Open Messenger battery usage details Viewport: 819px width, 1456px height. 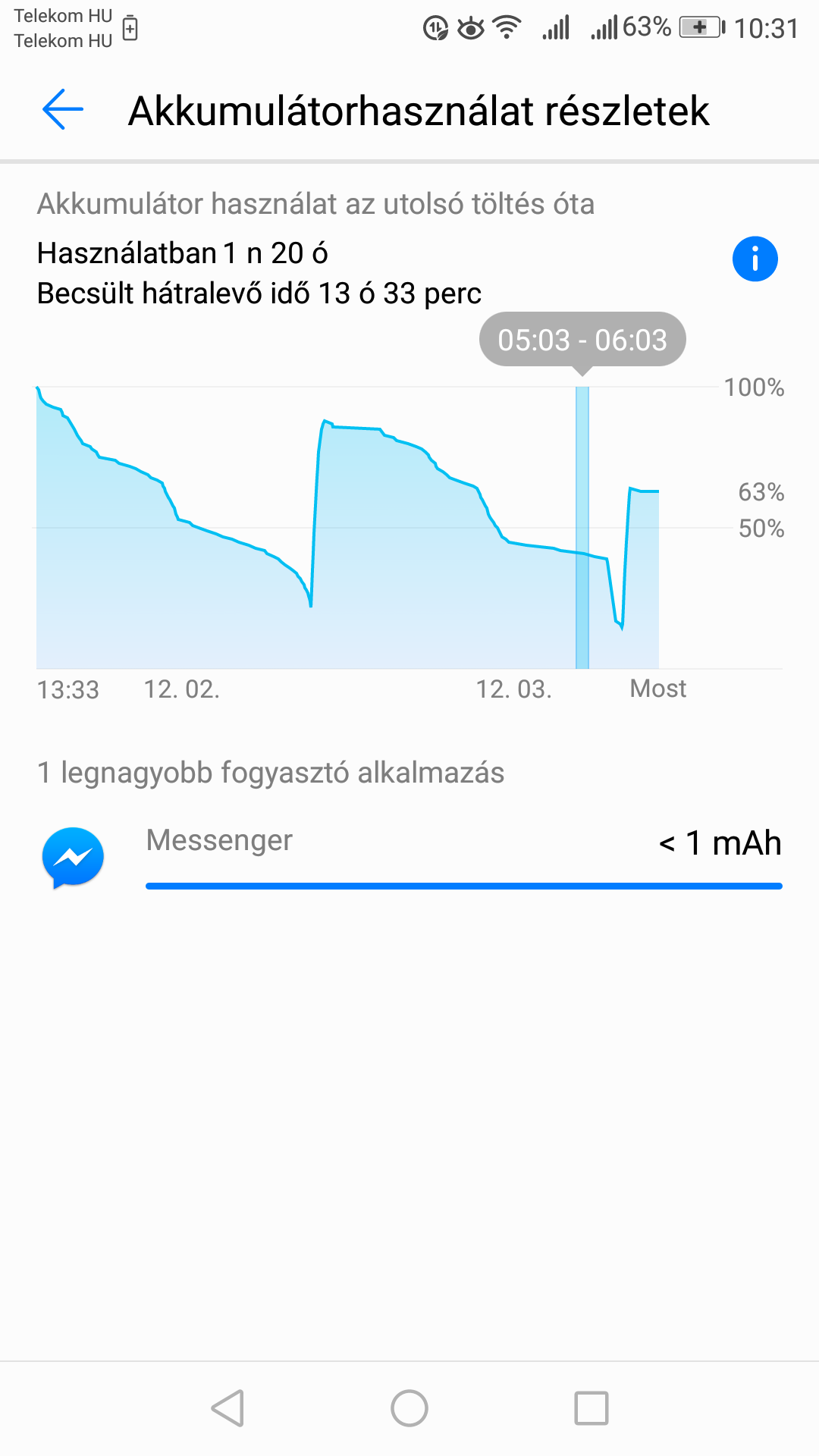point(409,857)
